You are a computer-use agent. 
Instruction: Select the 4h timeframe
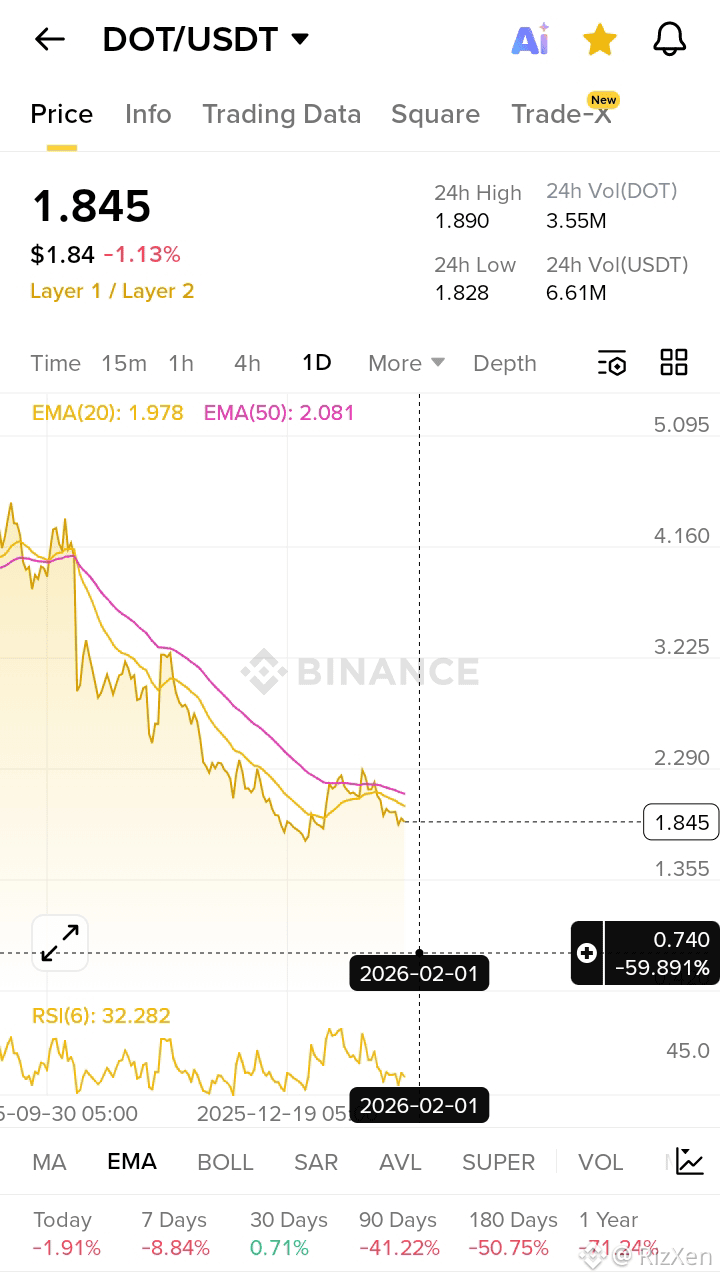click(x=246, y=363)
